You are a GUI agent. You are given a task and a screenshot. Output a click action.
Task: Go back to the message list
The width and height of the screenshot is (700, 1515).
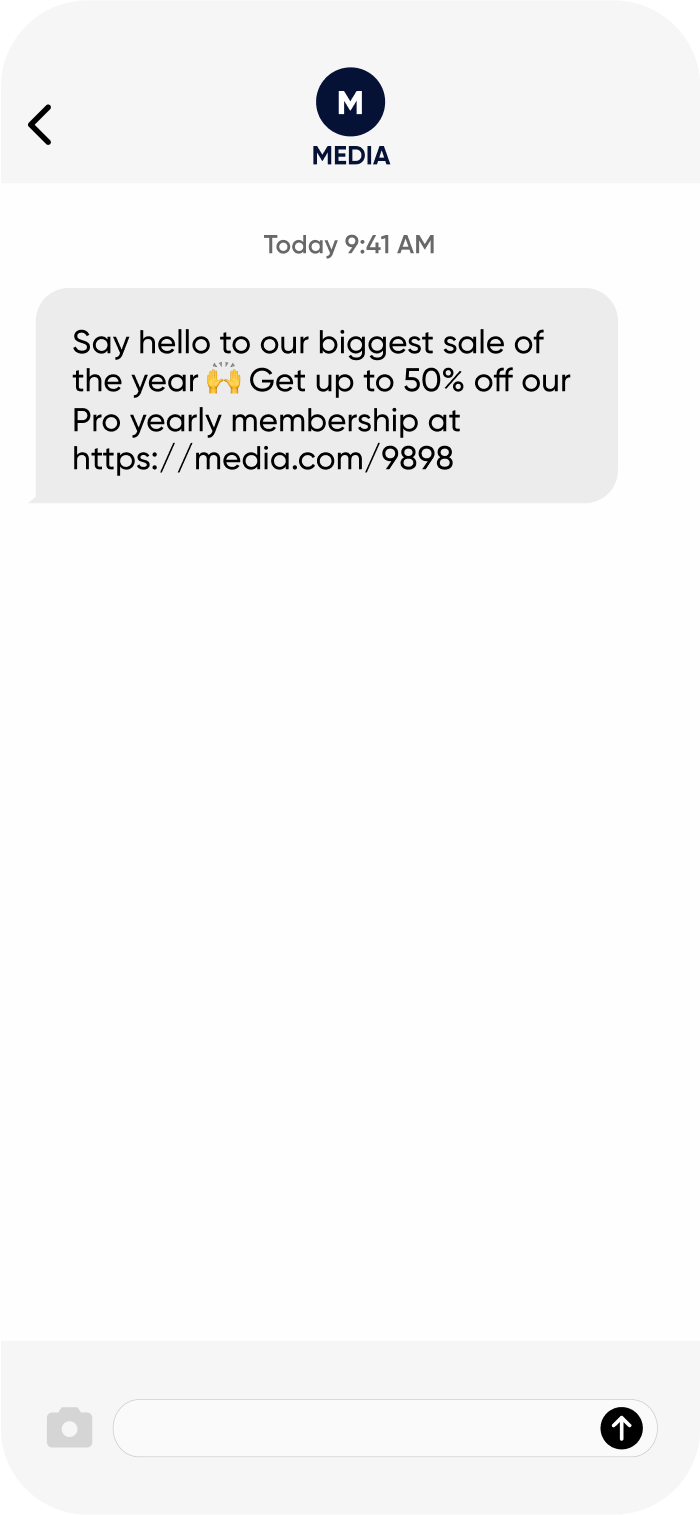[x=40, y=125]
